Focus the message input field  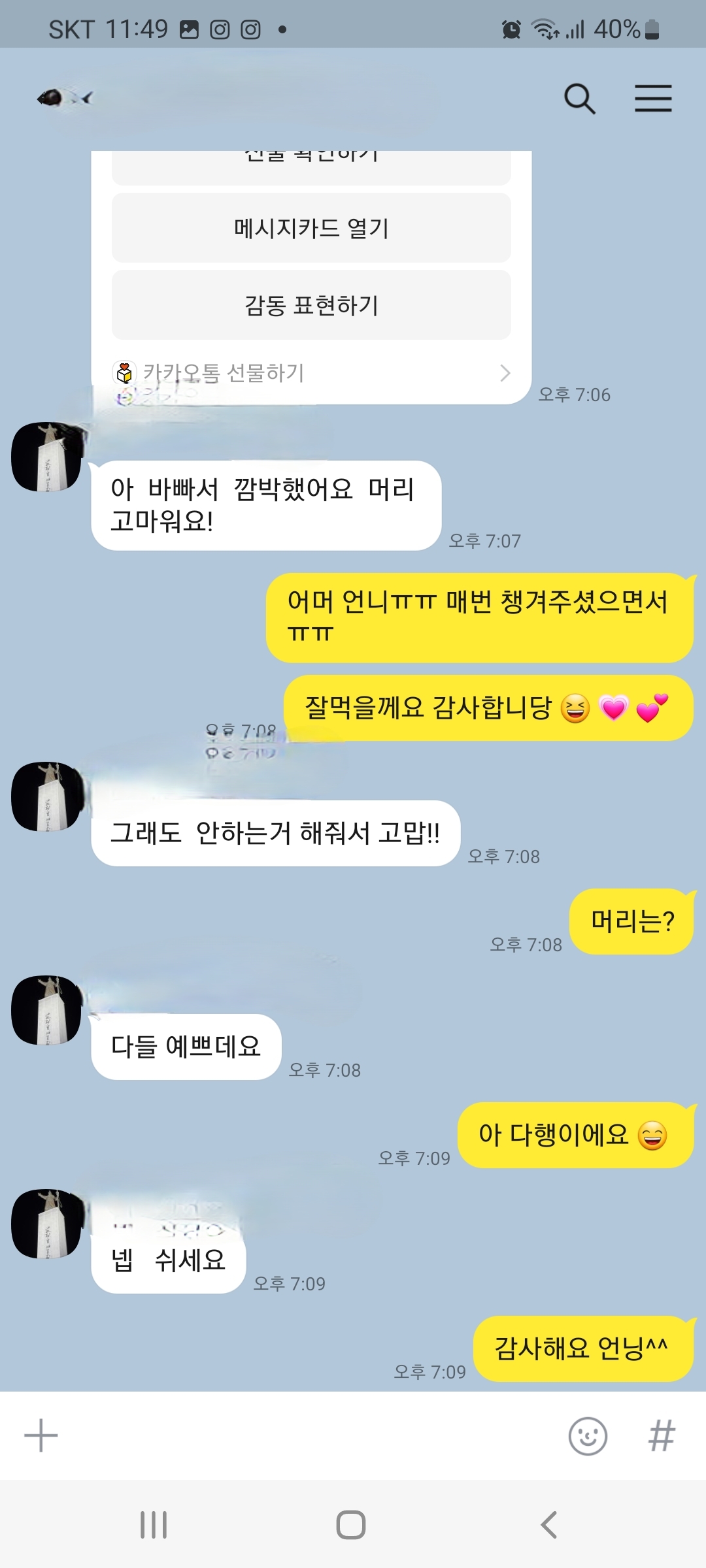pos(307,1436)
